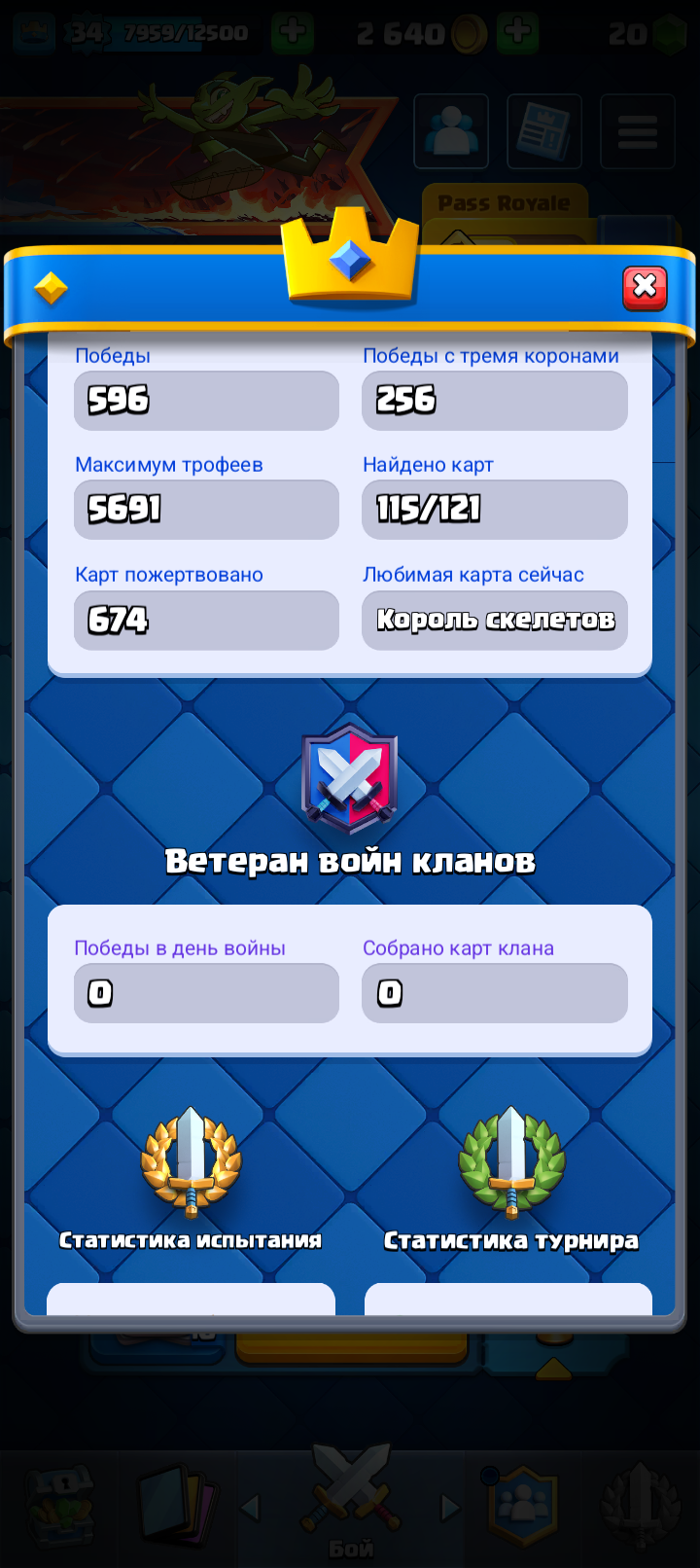Click the golden challenge statistics sword icon
The height and width of the screenshot is (1568, 700).
tap(190, 1162)
